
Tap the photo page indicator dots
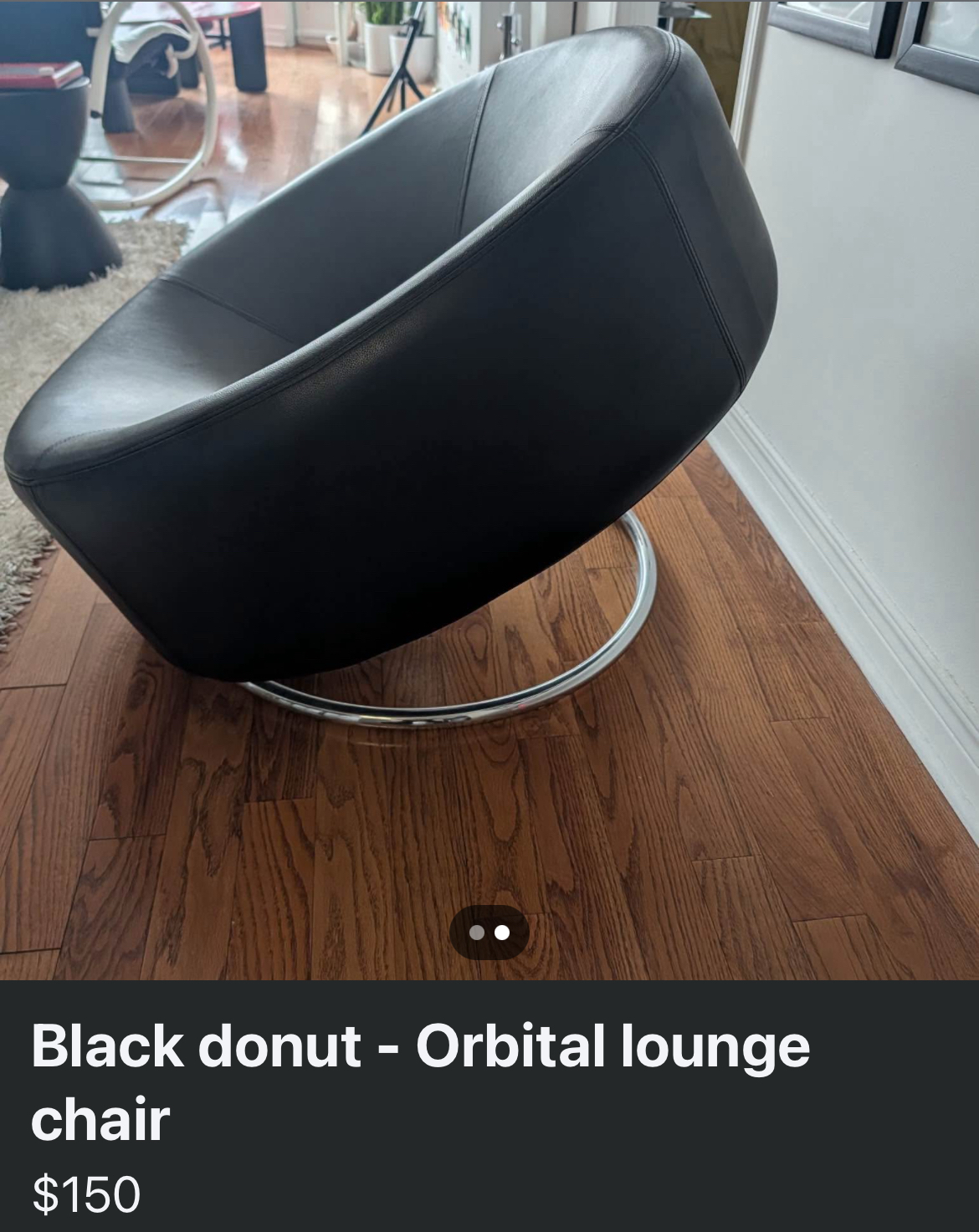pos(489,932)
